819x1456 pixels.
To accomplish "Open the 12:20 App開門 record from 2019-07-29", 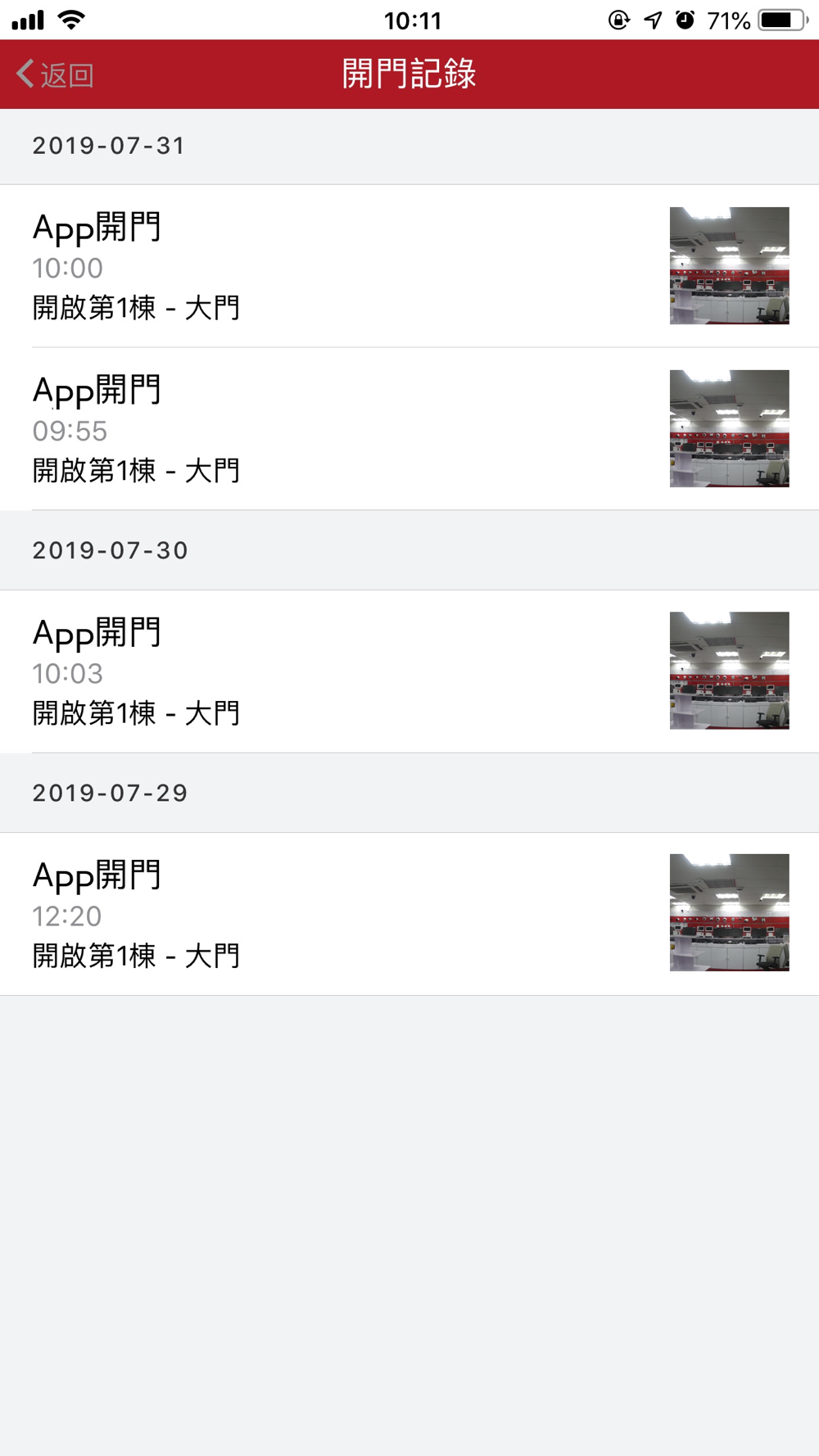I will pyautogui.click(x=328, y=914).
